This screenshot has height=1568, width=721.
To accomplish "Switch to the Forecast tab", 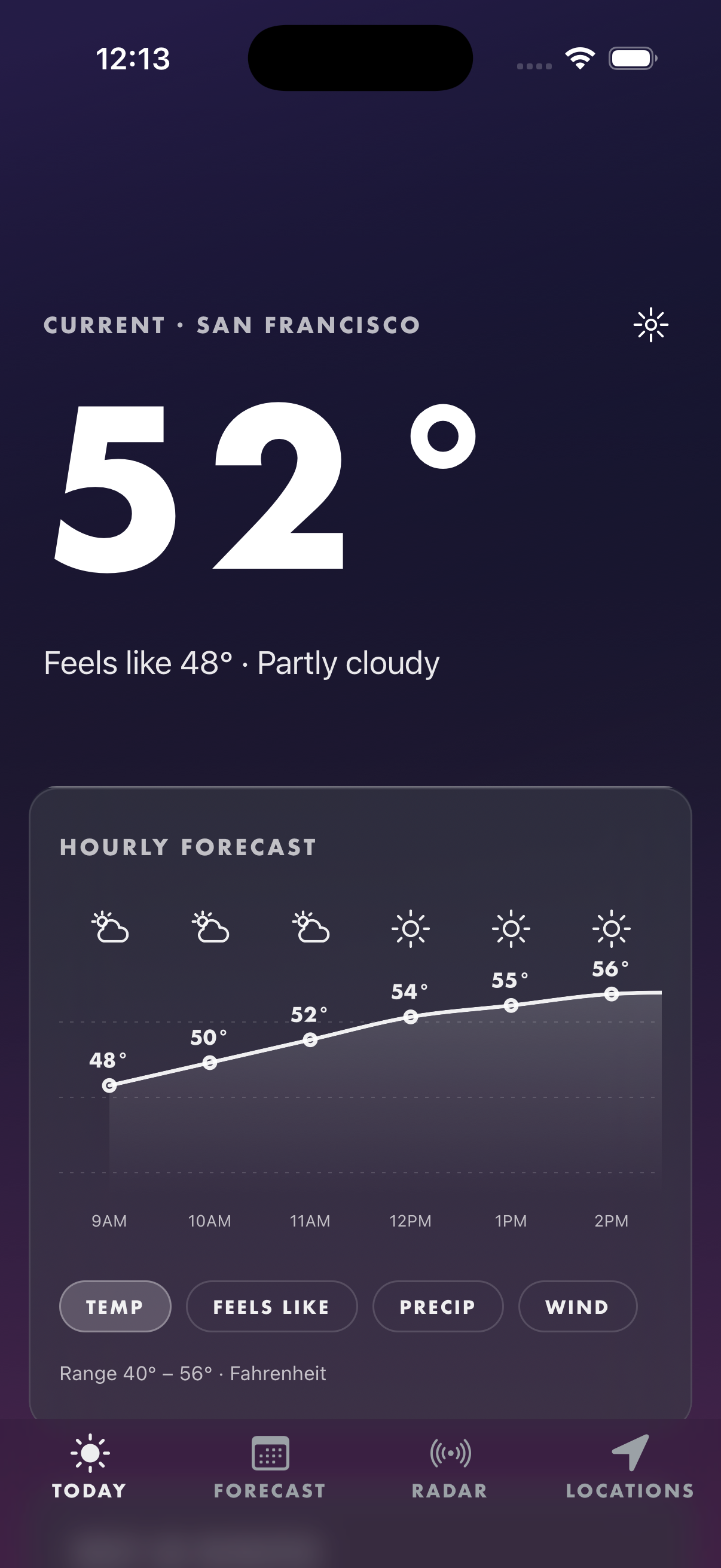I will pos(270,1467).
